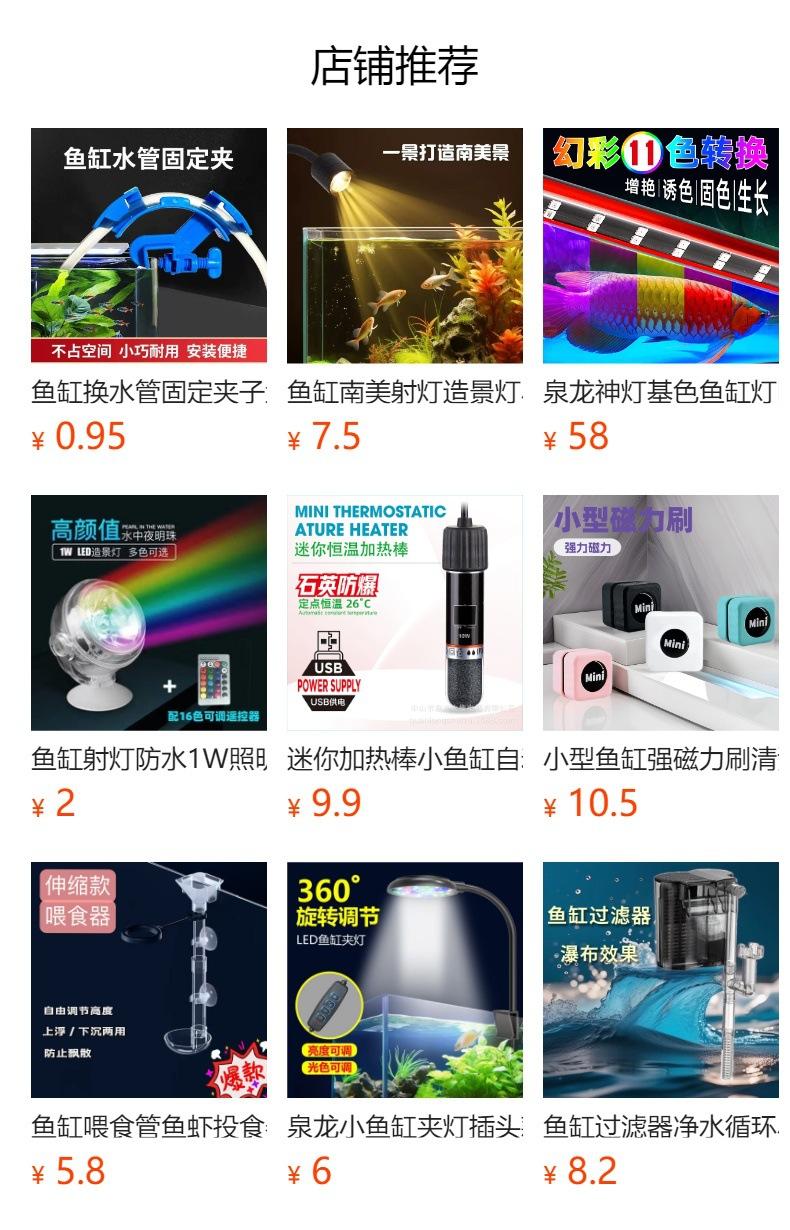Open the 鱼缸过滤器净水循环 filter product
Screen dimensions: 790x1230
coord(661,980)
